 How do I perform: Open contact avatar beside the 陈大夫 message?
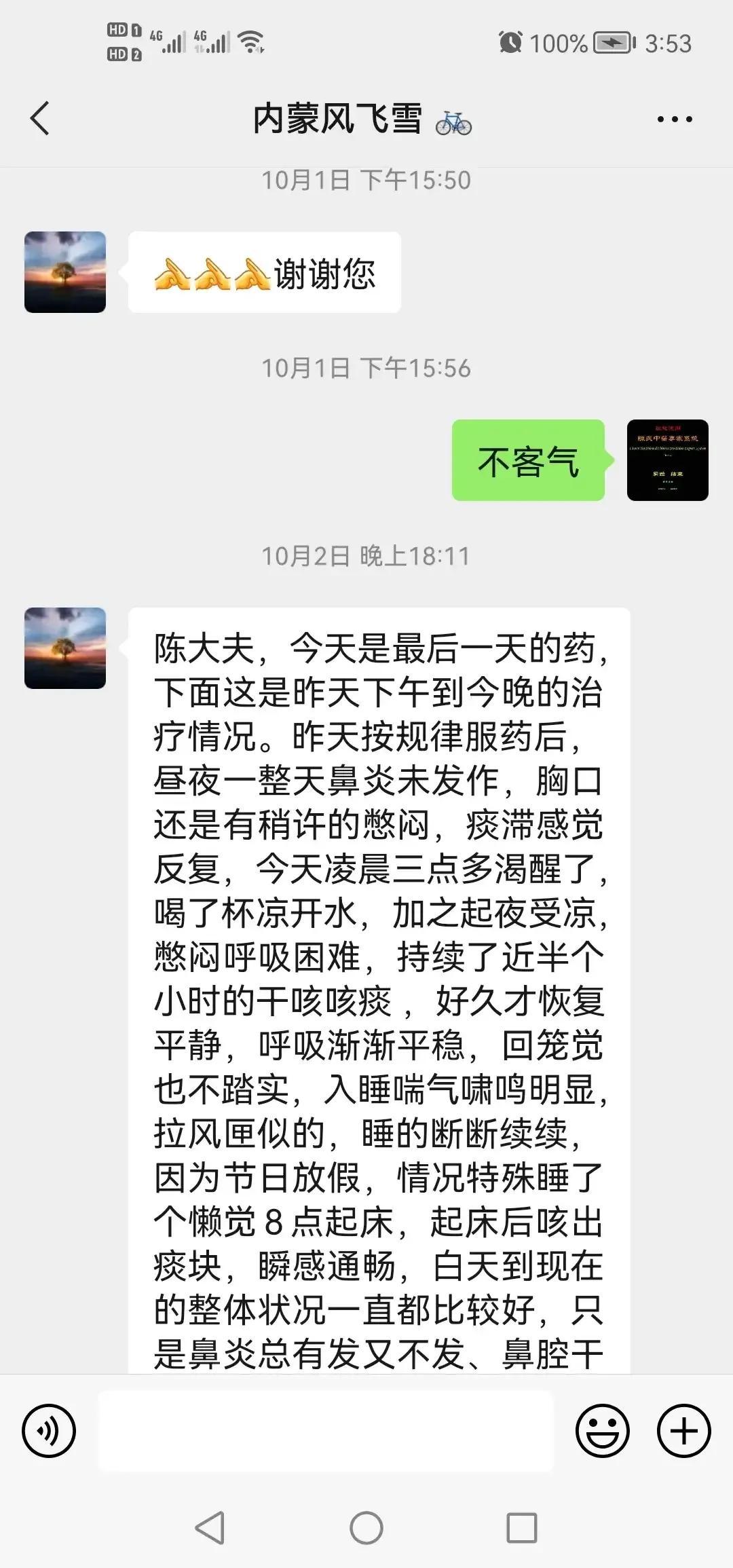(65, 648)
